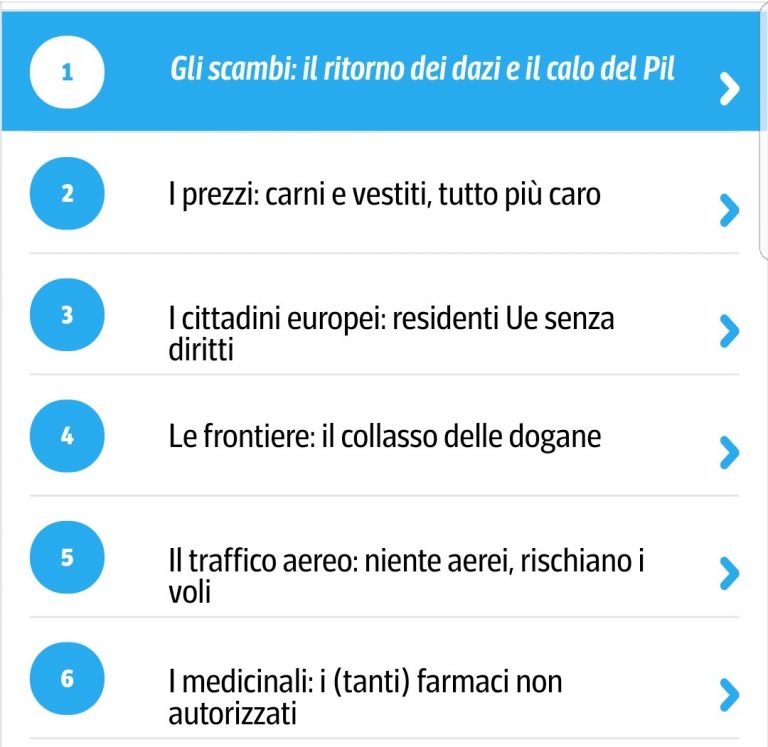Go to 'I medicinali' farmaci non autorizzati
Screen dimensions: 768x747
365,697
